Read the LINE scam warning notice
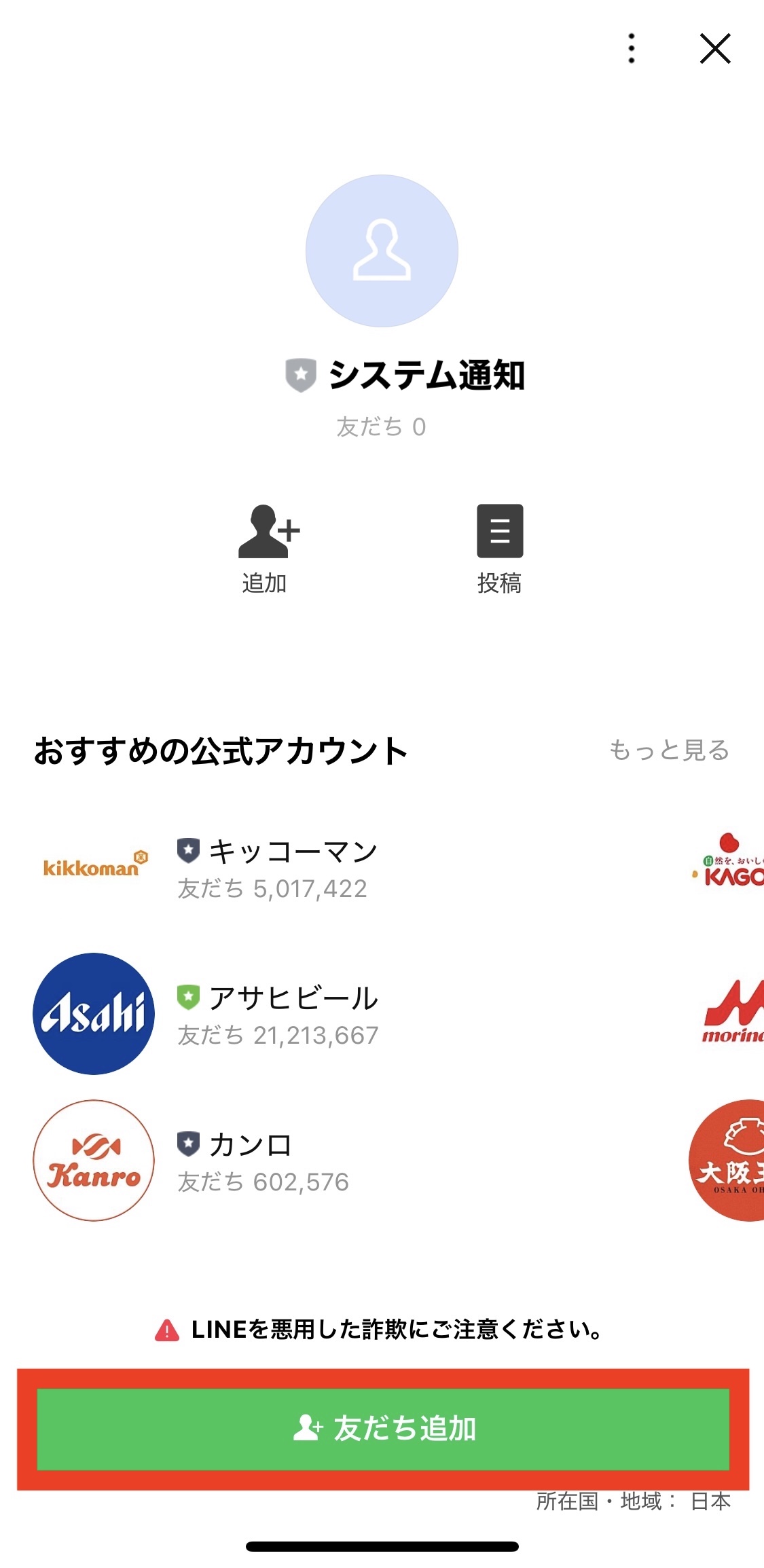Image resolution: width=764 pixels, height=1568 pixels. 380,1329
